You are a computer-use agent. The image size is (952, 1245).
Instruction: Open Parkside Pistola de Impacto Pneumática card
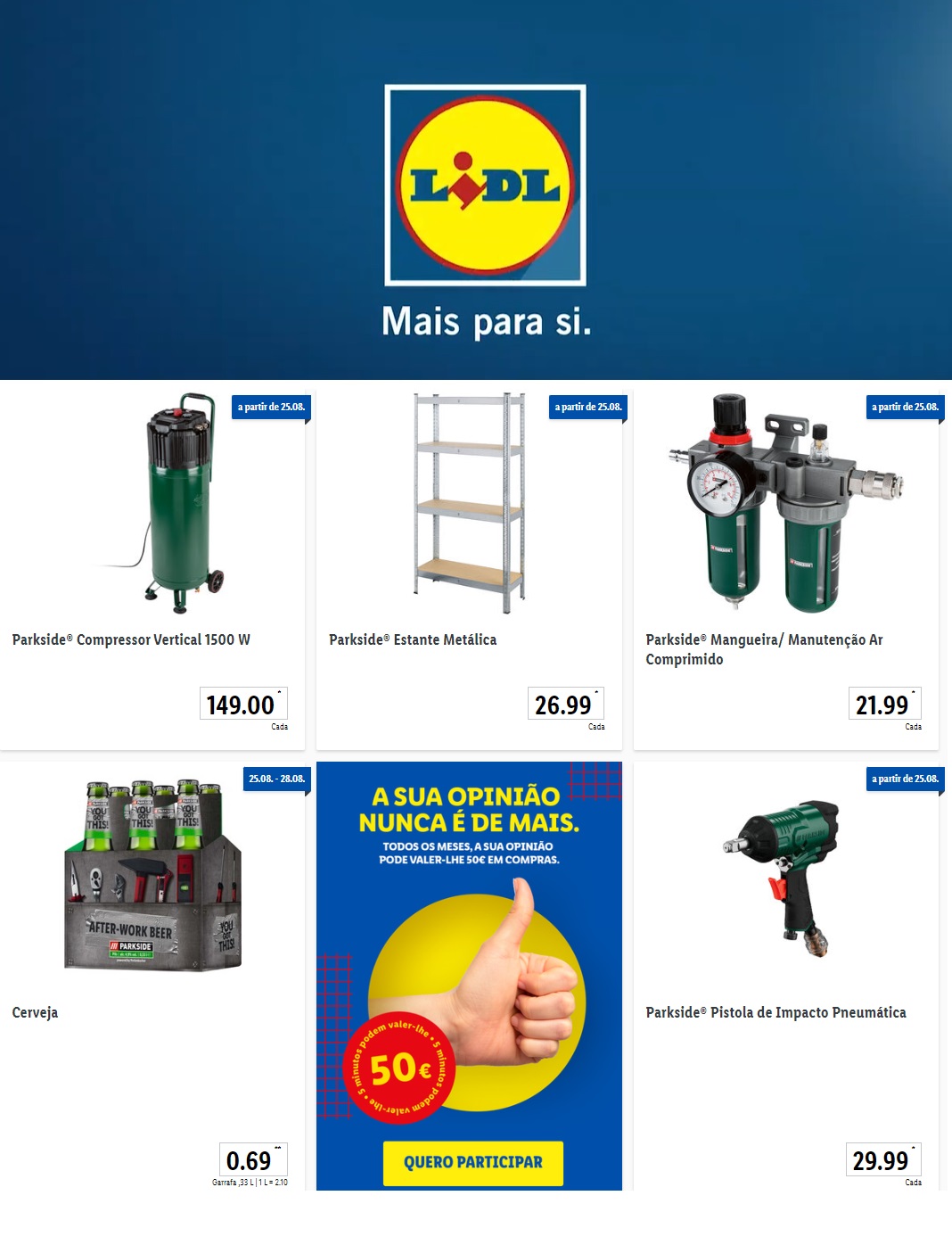[x=785, y=976]
